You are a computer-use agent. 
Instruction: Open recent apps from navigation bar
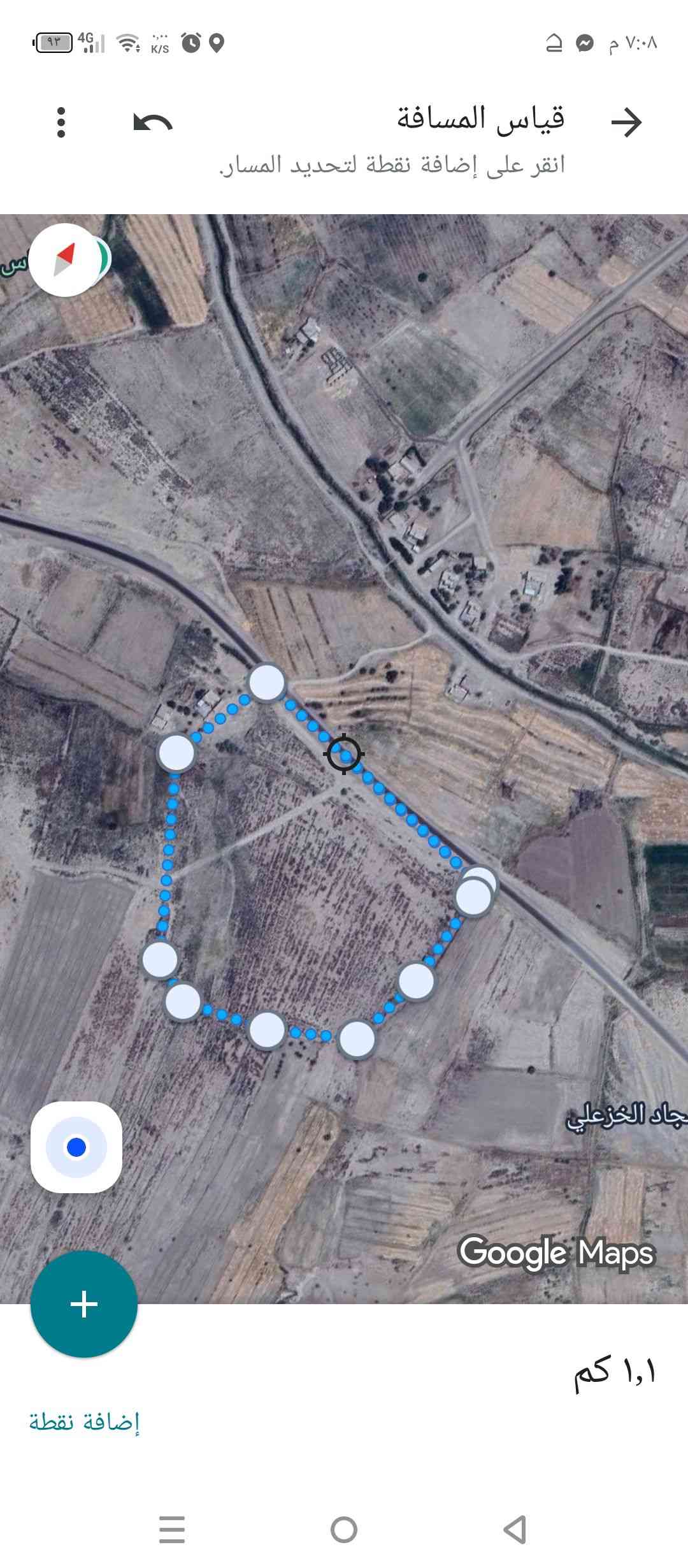click(x=172, y=1530)
